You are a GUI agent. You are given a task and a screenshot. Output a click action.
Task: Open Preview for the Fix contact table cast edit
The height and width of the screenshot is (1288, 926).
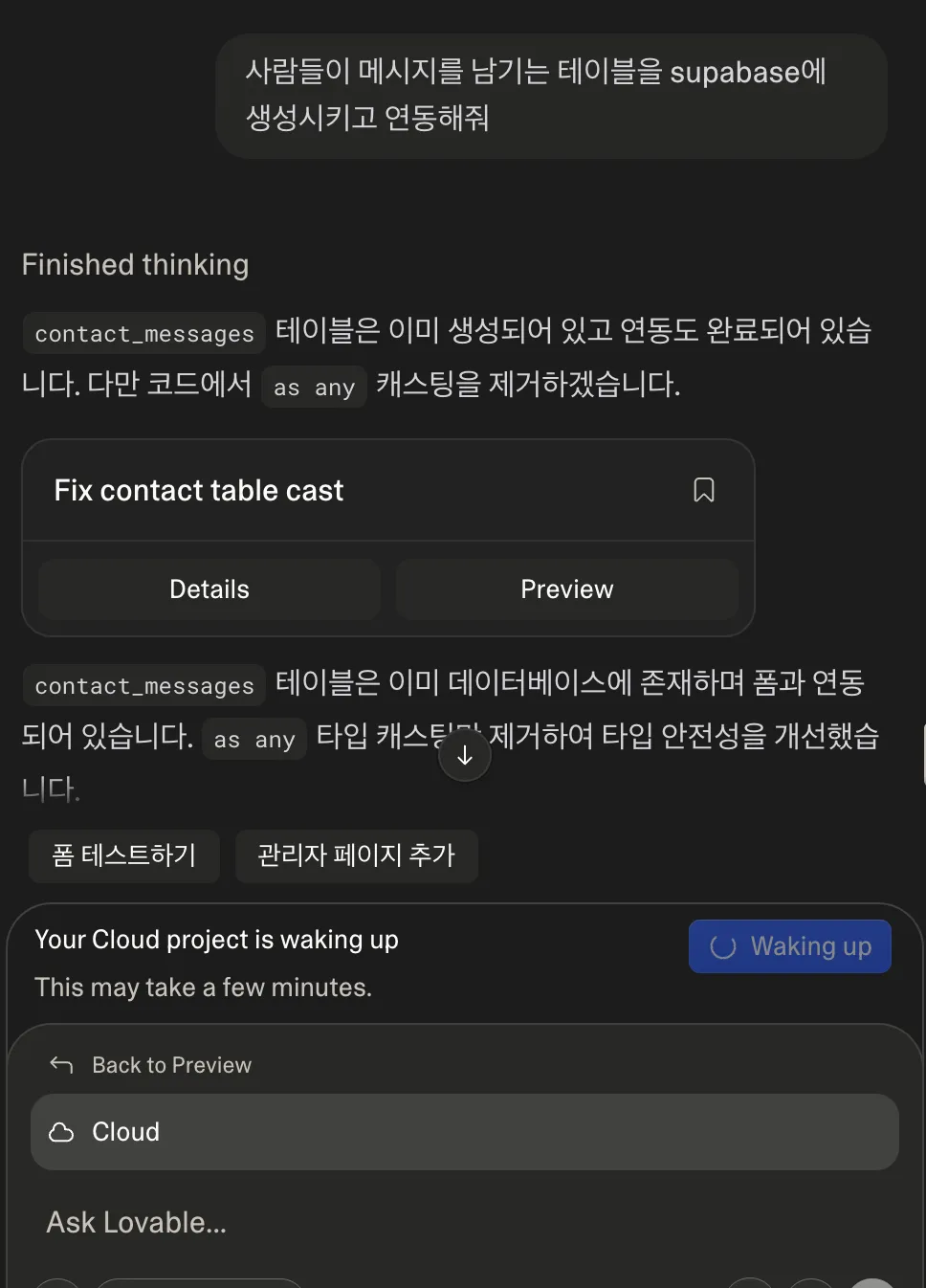coord(566,589)
